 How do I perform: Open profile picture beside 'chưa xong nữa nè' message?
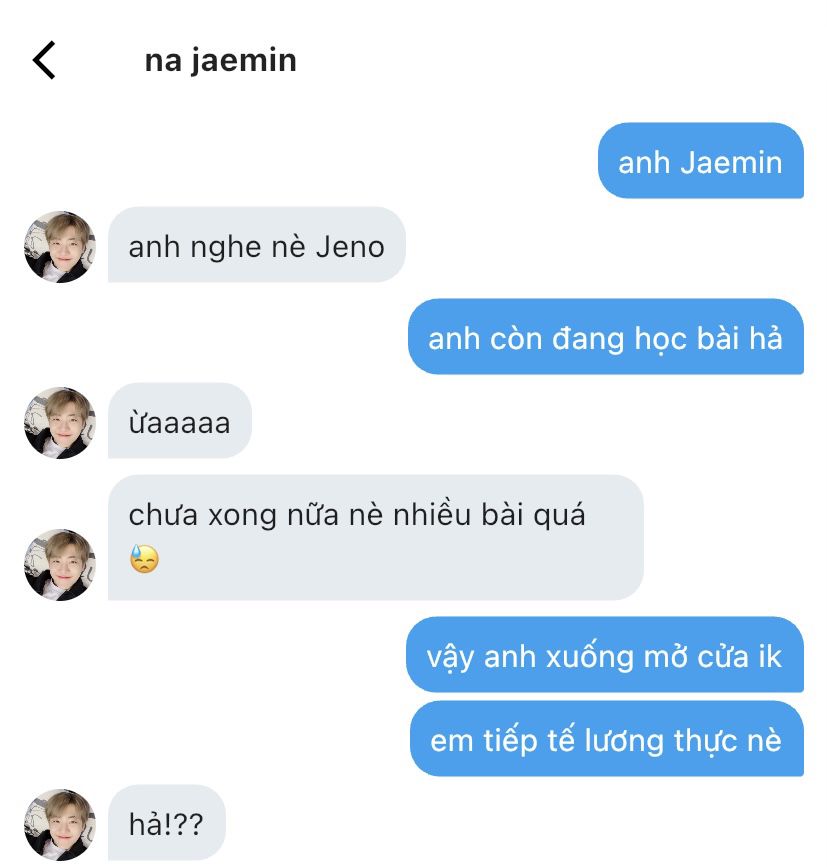tap(60, 564)
